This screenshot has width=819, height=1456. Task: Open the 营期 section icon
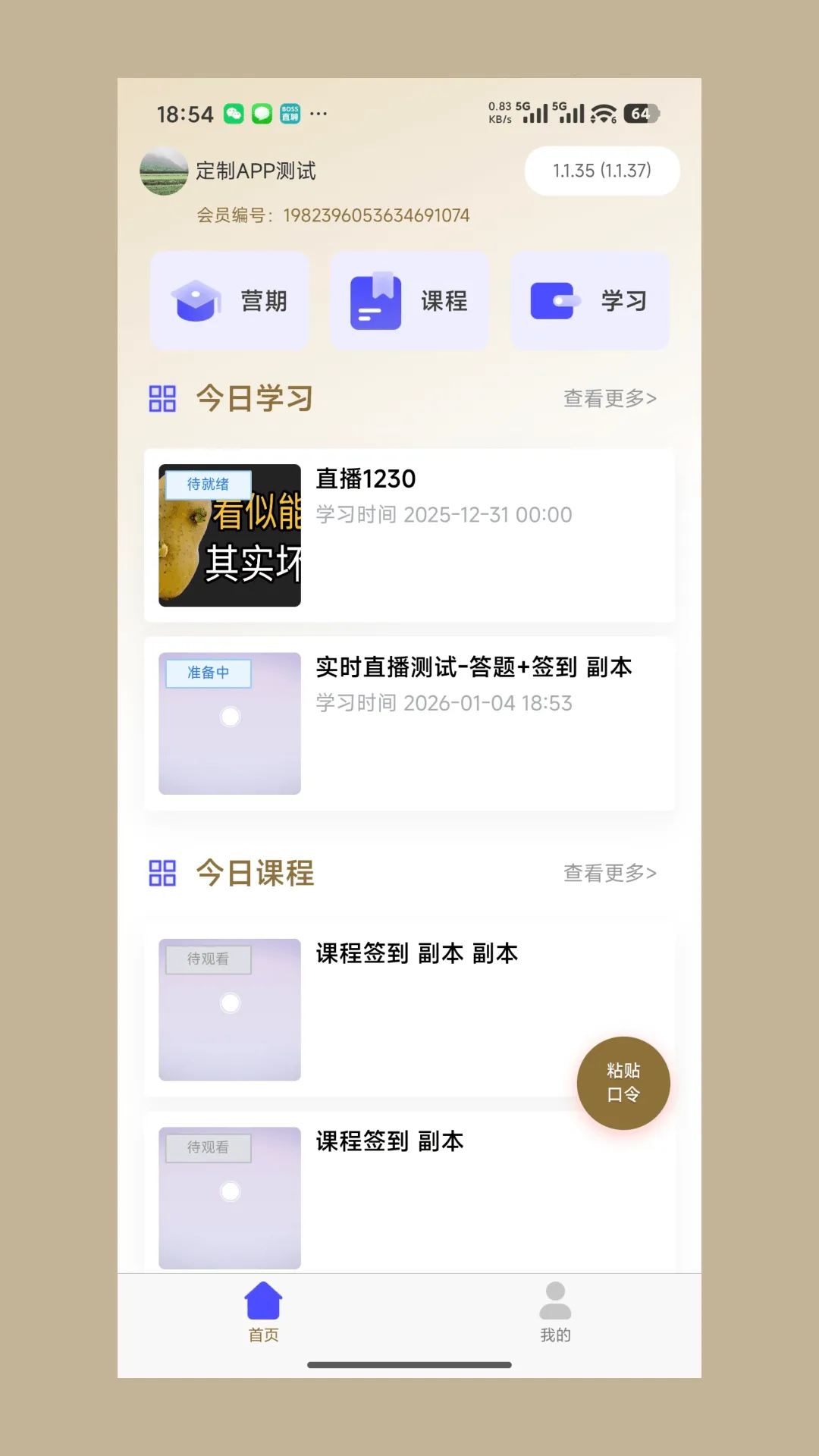(x=196, y=300)
